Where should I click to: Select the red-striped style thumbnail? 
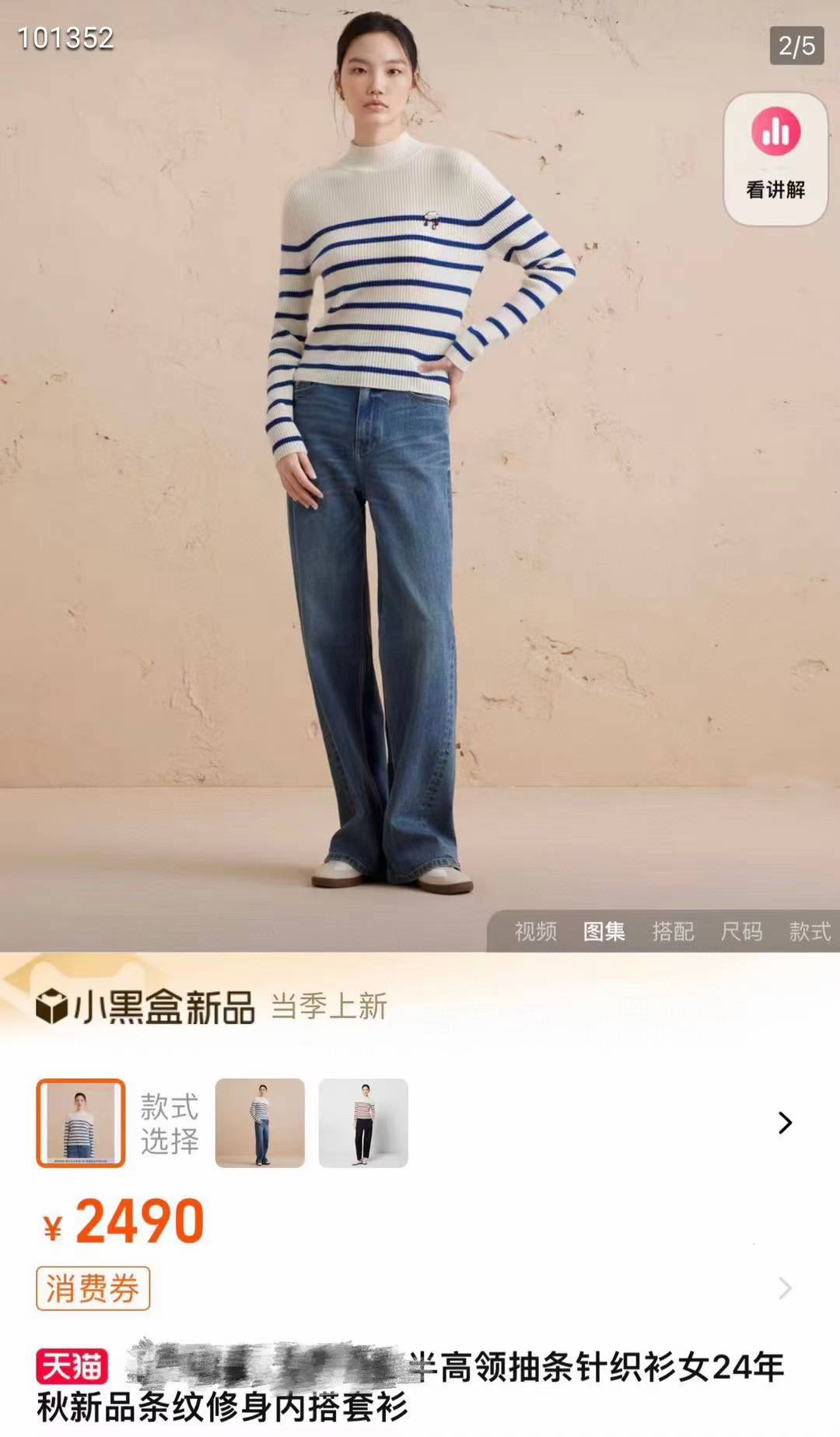point(363,1123)
